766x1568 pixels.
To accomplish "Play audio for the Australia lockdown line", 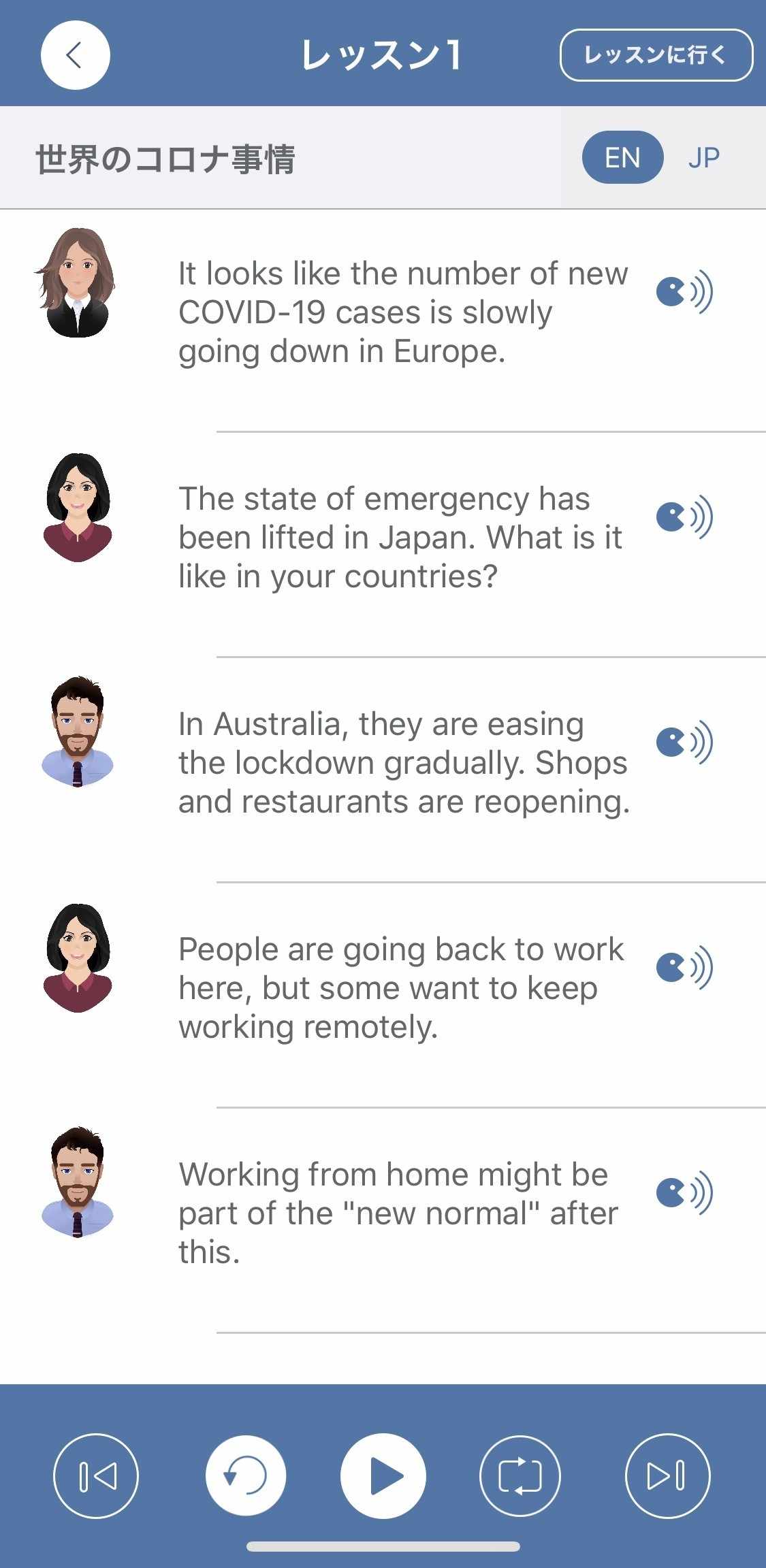I will (684, 742).
